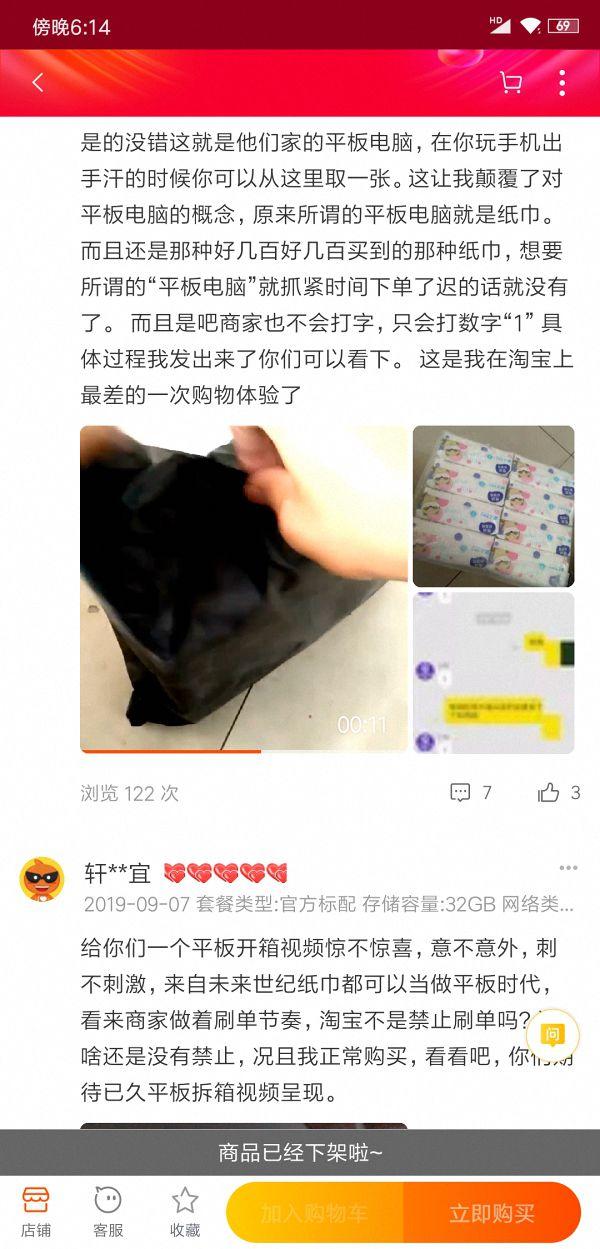
Task: Go back using the top arrow
Action: point(38,83)
